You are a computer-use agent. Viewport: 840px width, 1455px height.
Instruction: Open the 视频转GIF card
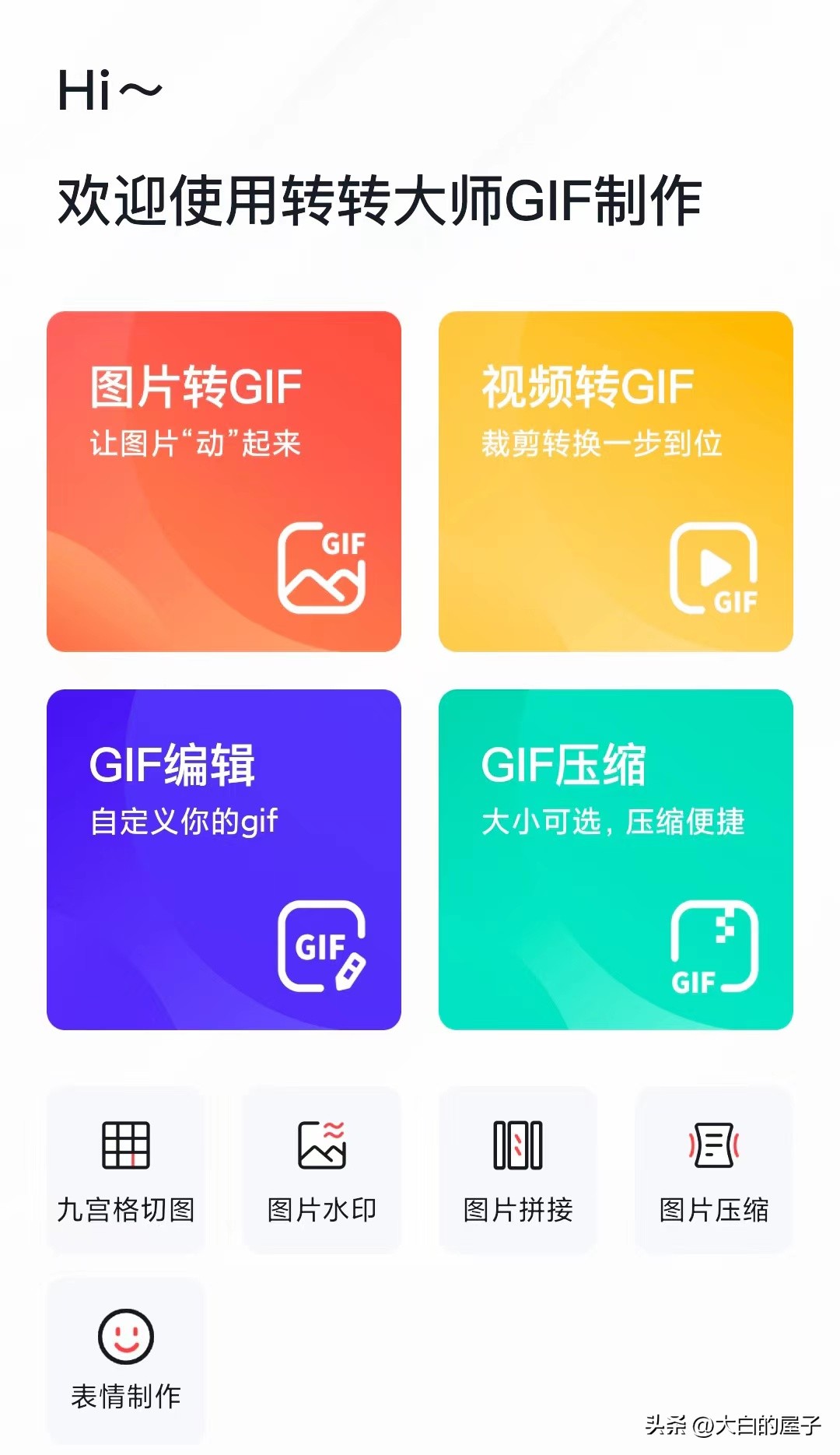click(x=616, y=482)
